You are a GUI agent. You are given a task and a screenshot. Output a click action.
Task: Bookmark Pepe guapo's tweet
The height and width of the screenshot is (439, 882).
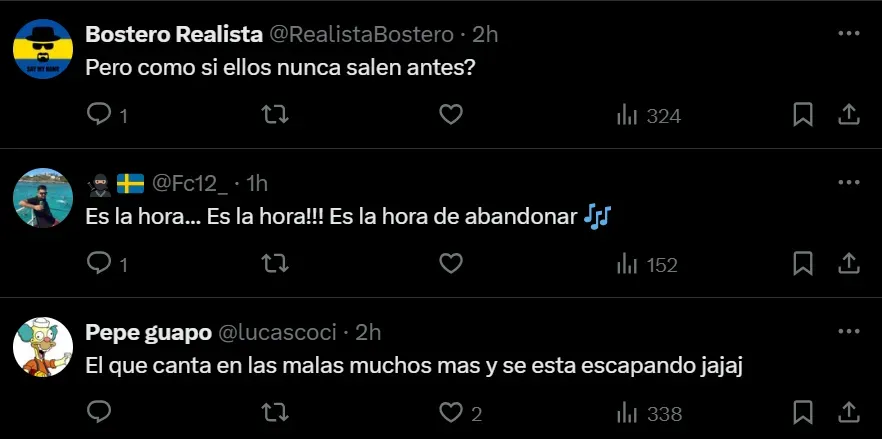pyautogui.click(x=802, y=413)
